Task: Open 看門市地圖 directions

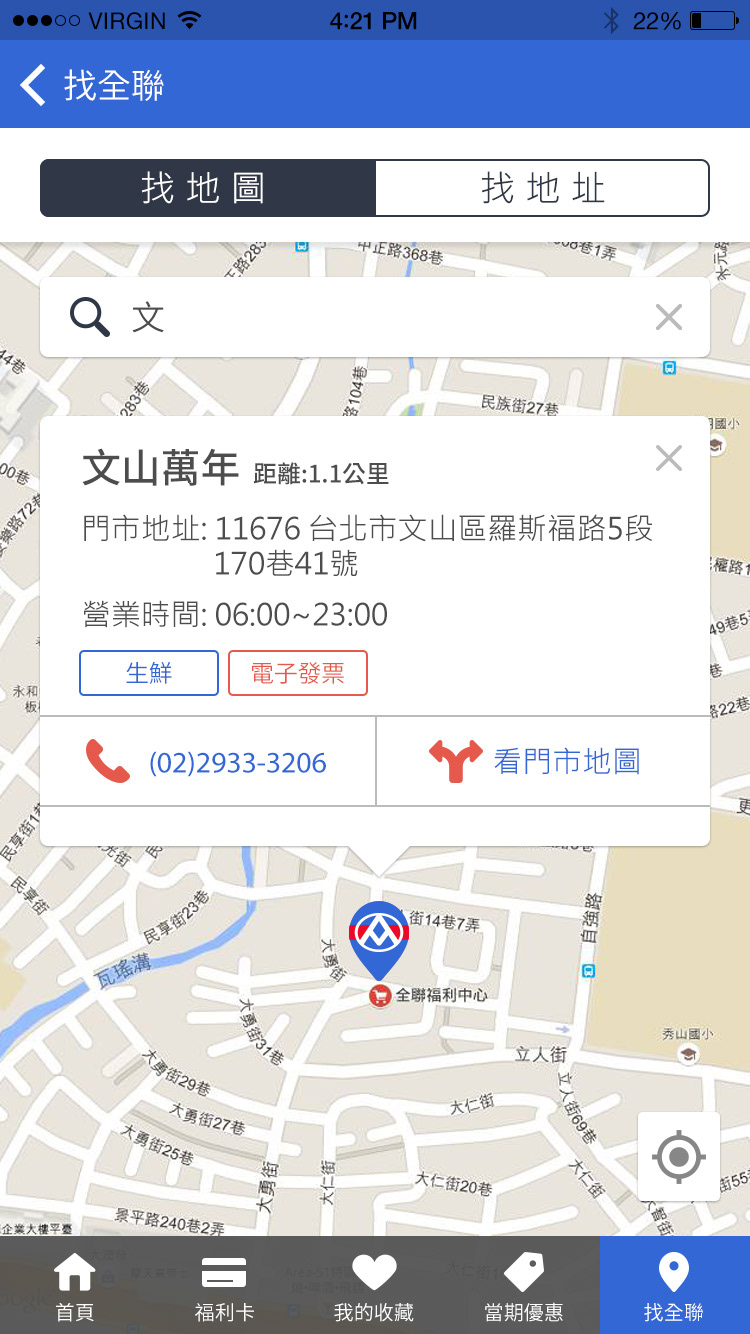Action: [x=543, y=762]
